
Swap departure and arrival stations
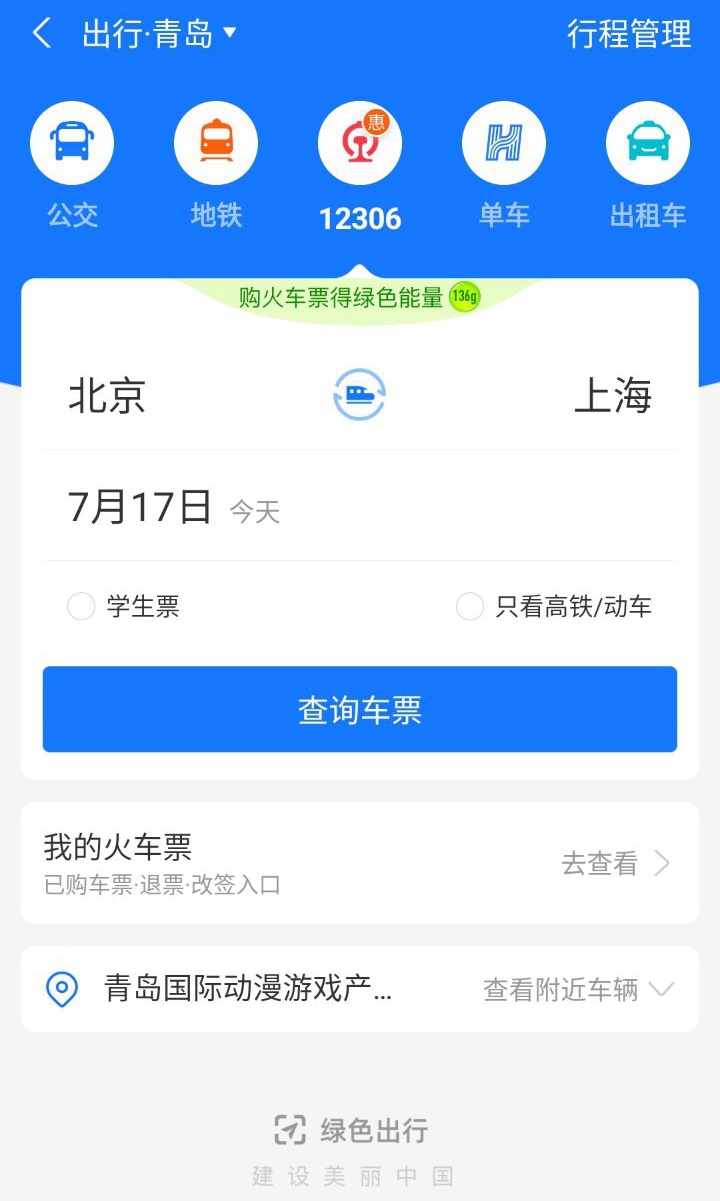(359, 395)
